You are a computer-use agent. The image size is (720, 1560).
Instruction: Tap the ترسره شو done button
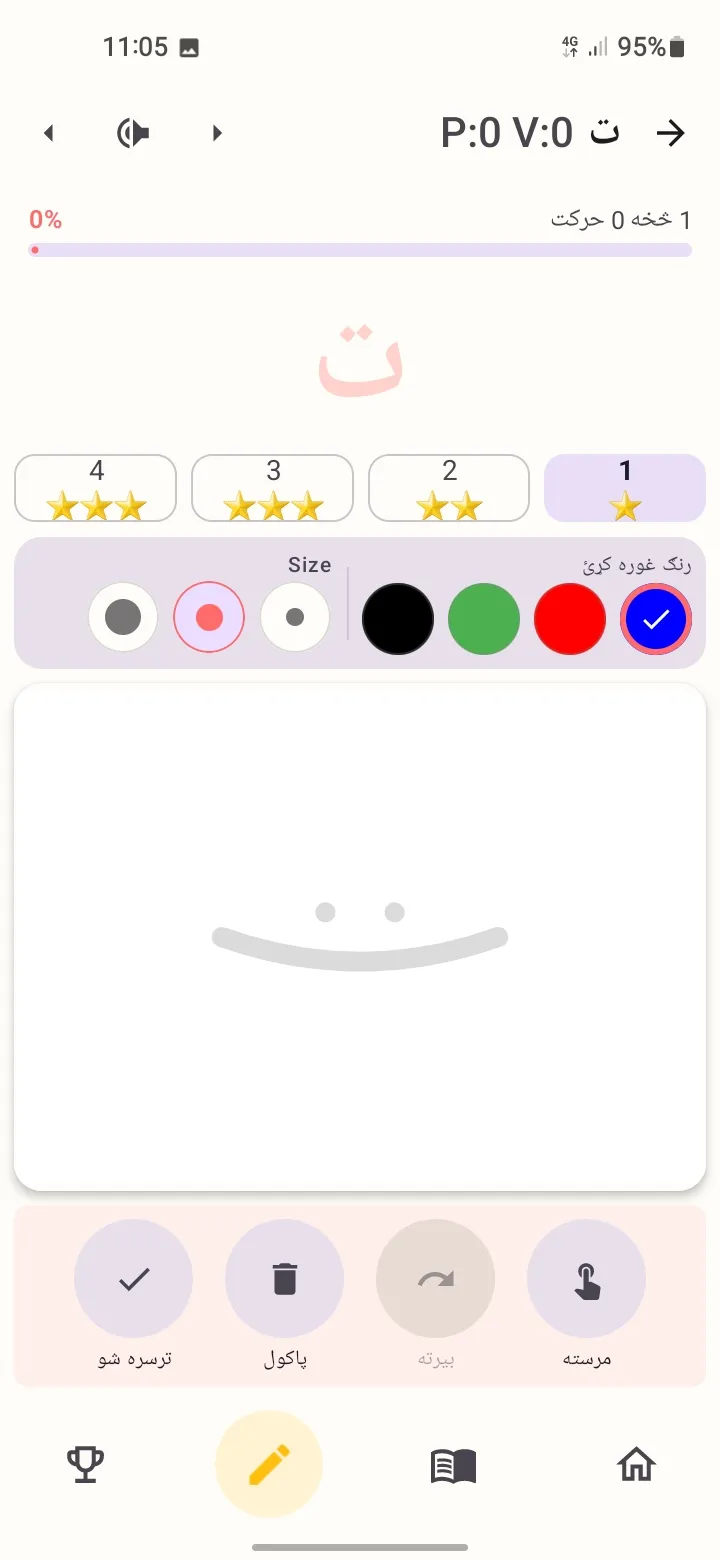coord(133,1278)
